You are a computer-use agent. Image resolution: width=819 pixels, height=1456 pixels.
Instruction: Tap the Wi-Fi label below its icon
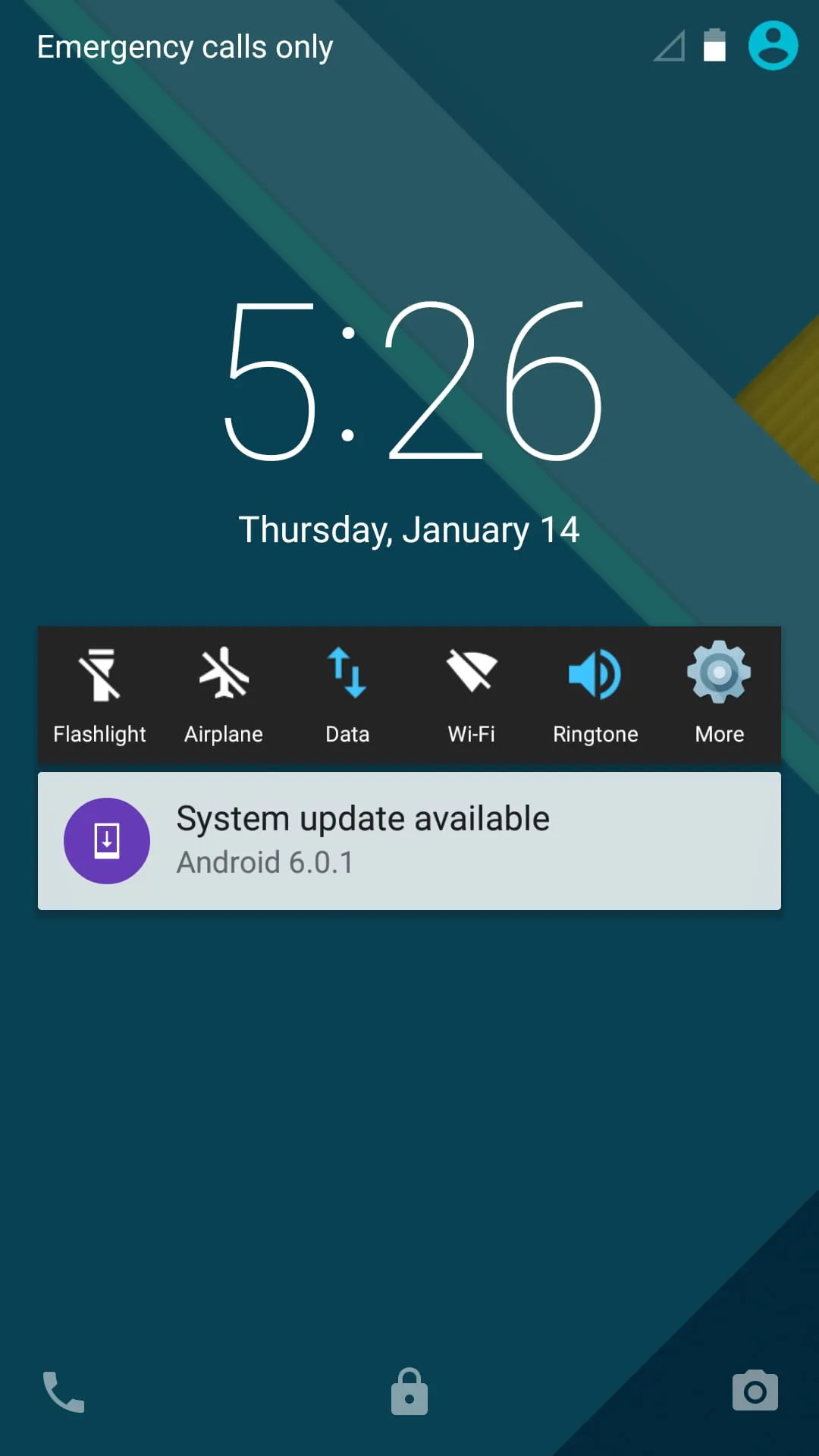(x=471, y=733)
